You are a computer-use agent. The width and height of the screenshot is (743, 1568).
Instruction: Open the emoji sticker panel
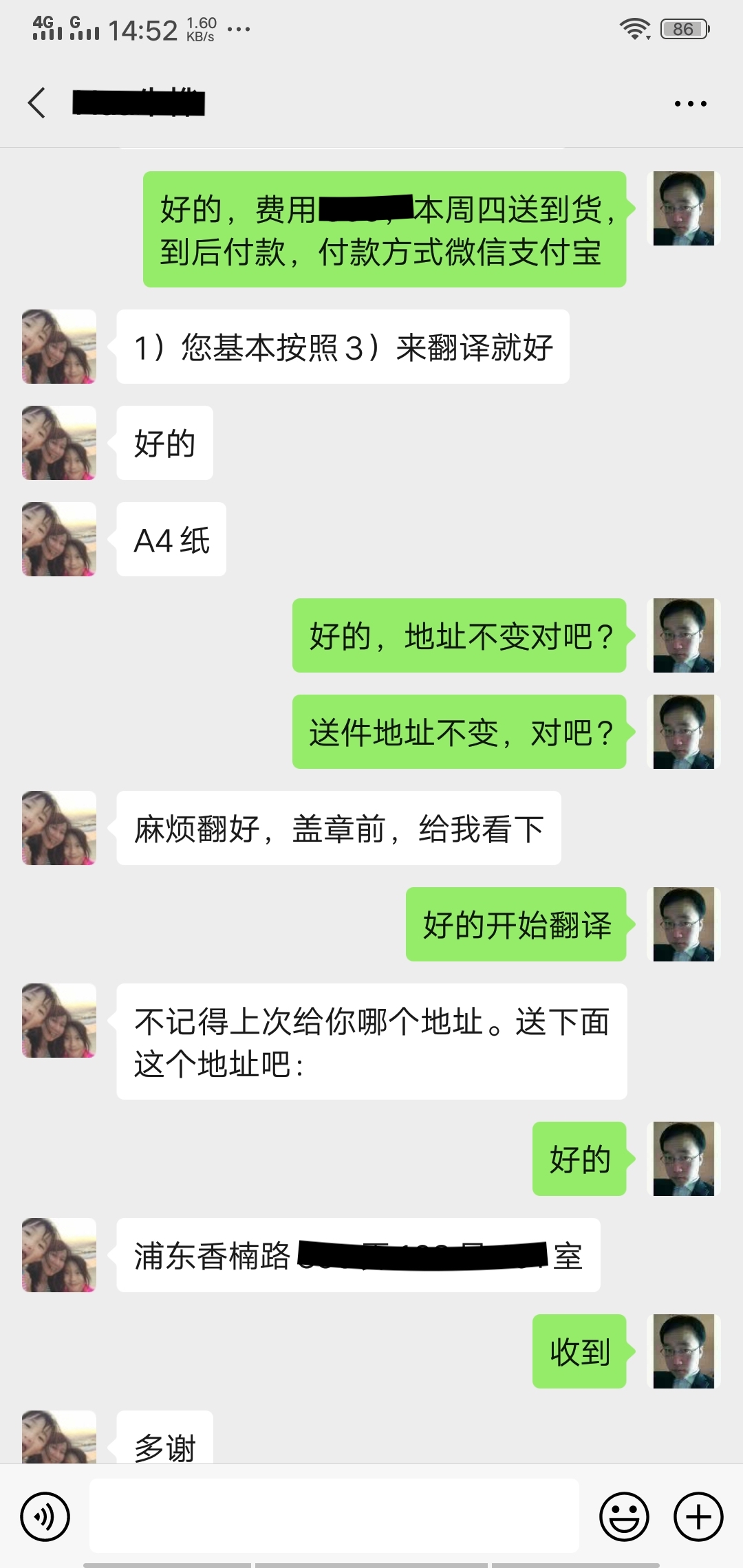pos(624,1516)
